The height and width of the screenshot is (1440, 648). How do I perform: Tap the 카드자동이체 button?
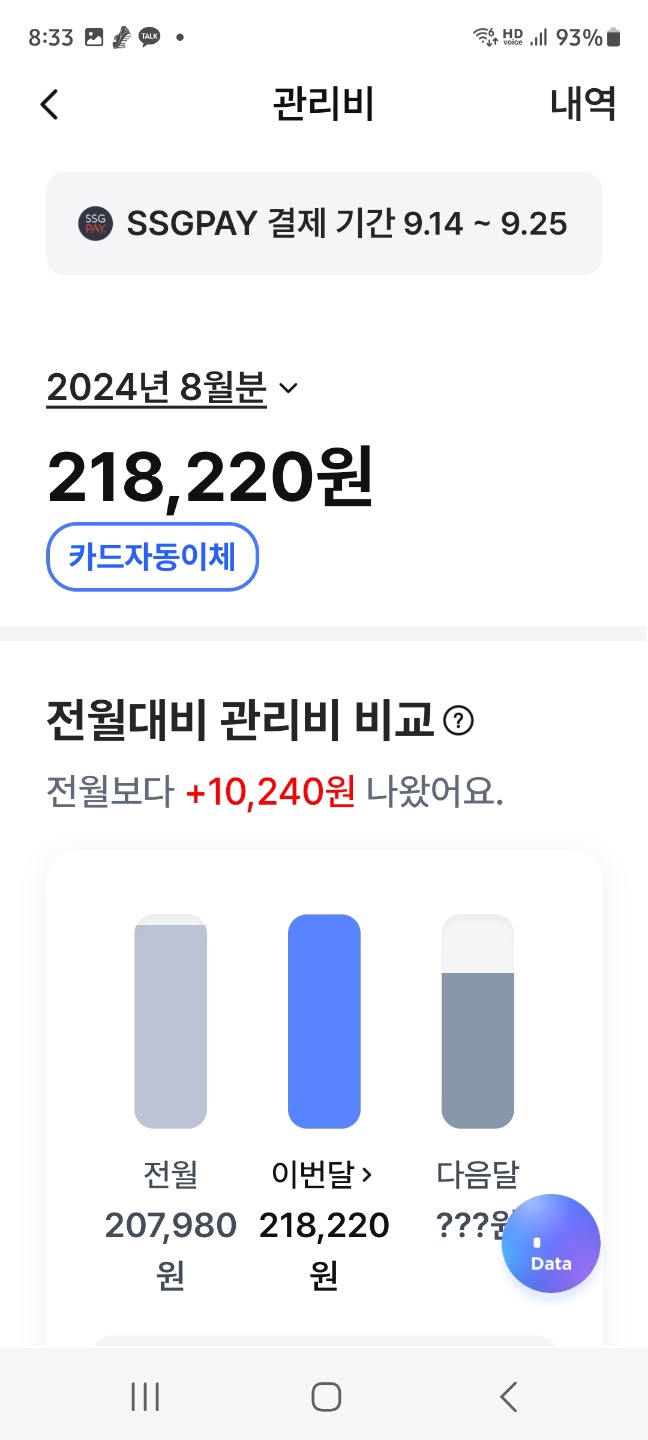click(x=152, y=556)
